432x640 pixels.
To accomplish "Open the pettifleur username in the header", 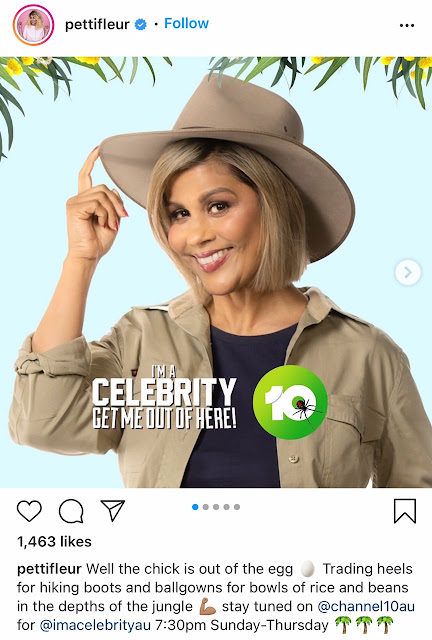I will click(97, 24).
